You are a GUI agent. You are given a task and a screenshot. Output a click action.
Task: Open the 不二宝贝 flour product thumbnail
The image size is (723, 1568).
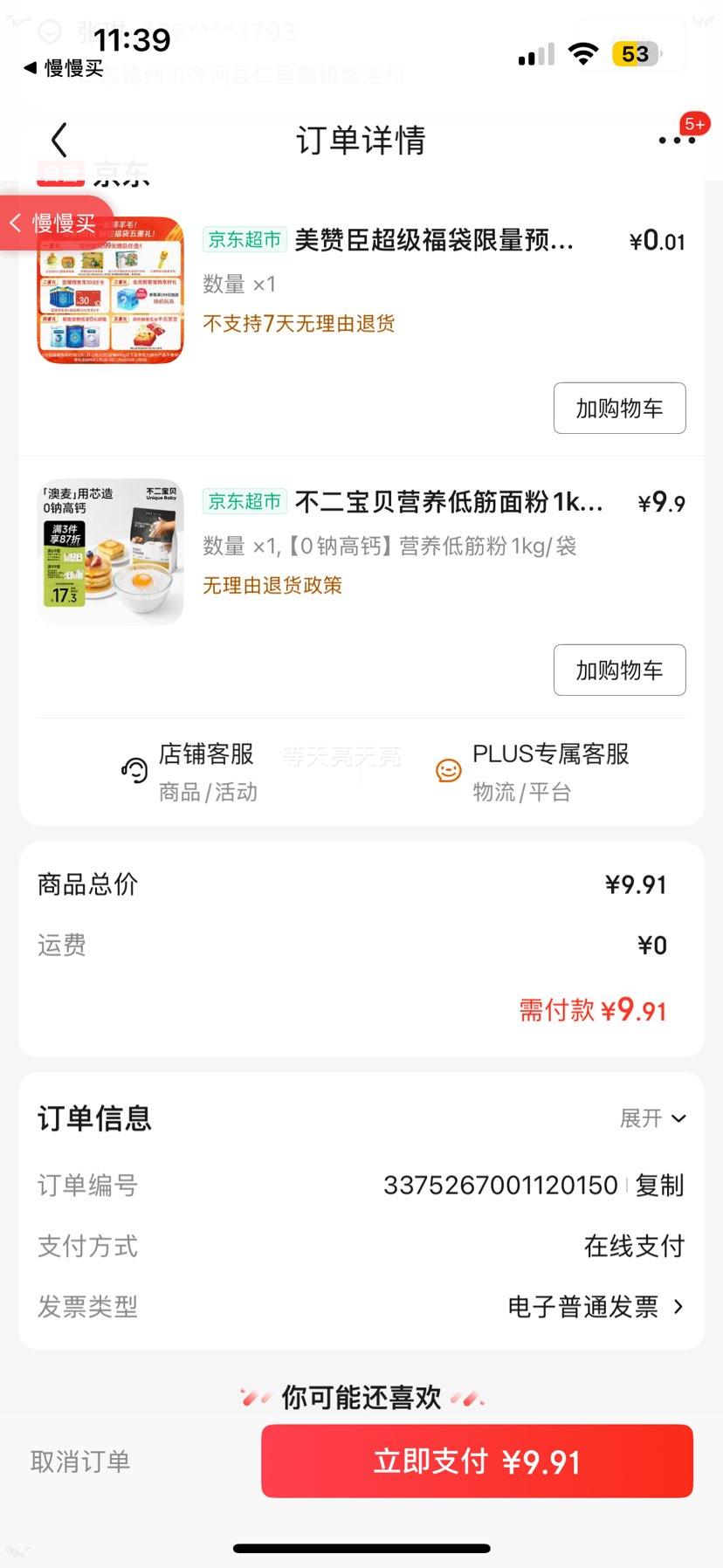pos(110,551)
